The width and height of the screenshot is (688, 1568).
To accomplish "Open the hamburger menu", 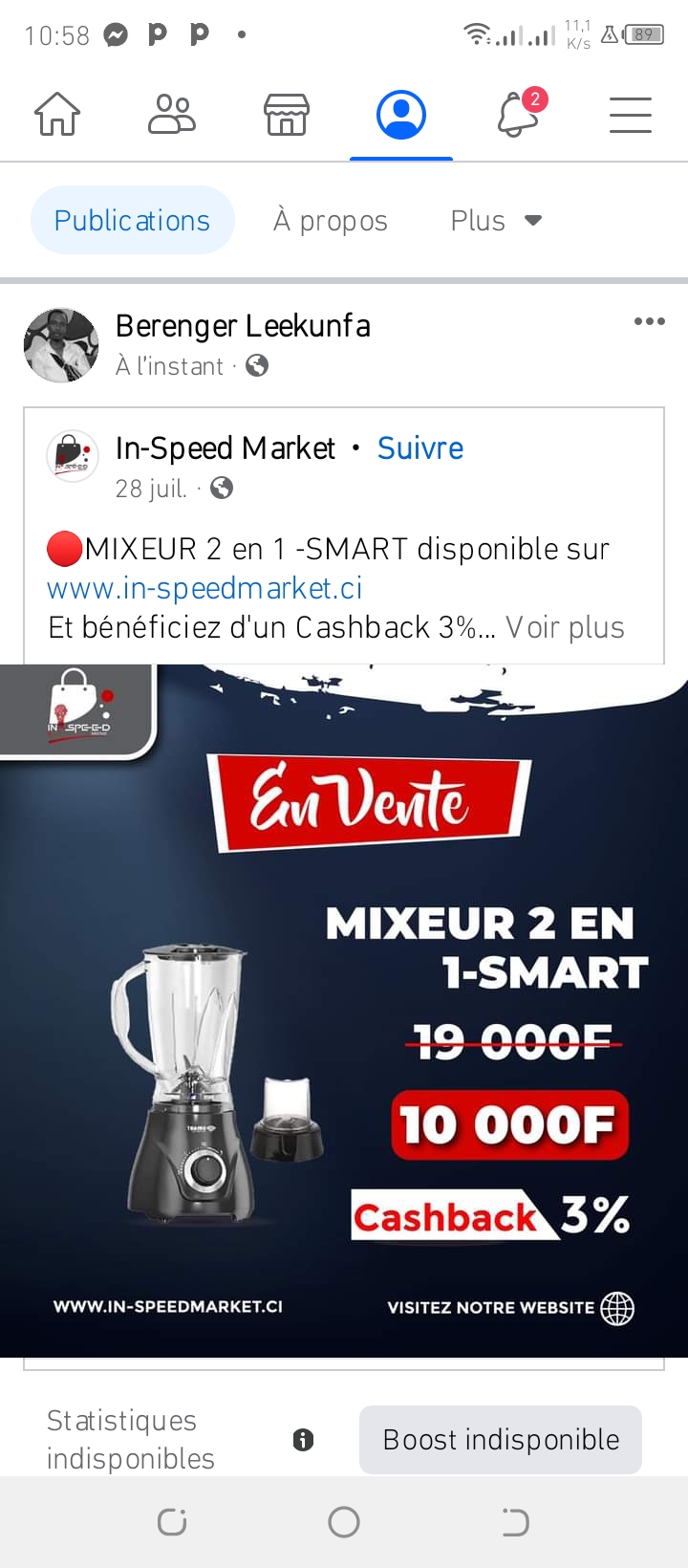I will pyautogui.click(x=631, y=115).
